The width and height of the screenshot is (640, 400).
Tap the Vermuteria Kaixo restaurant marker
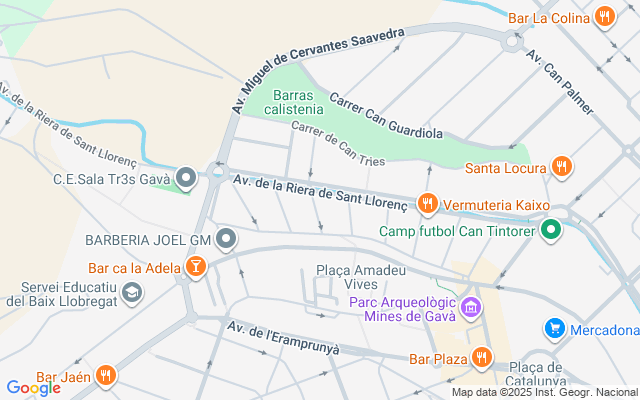428,204
